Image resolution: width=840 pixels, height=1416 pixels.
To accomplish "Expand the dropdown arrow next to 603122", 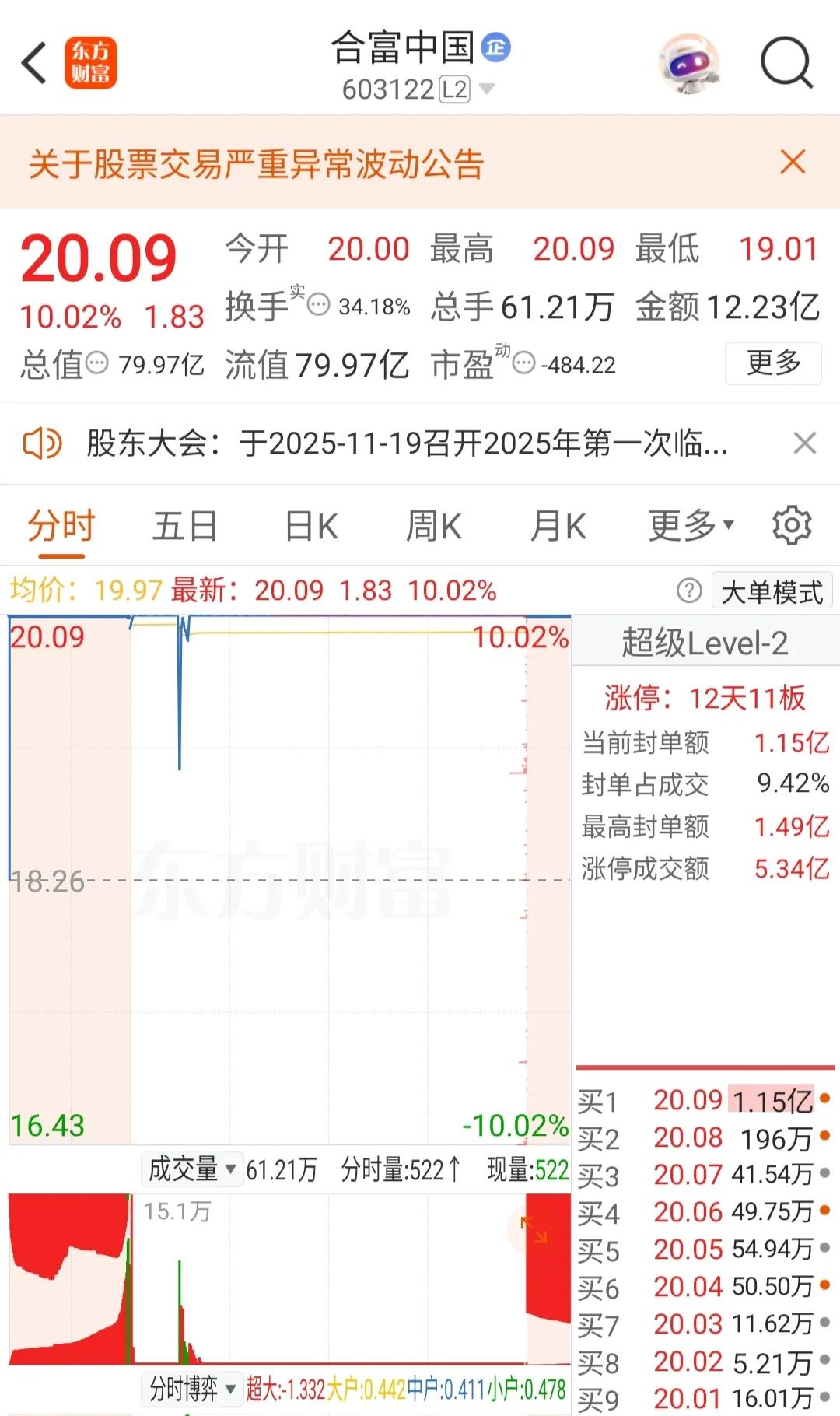I will coord(488,89).
